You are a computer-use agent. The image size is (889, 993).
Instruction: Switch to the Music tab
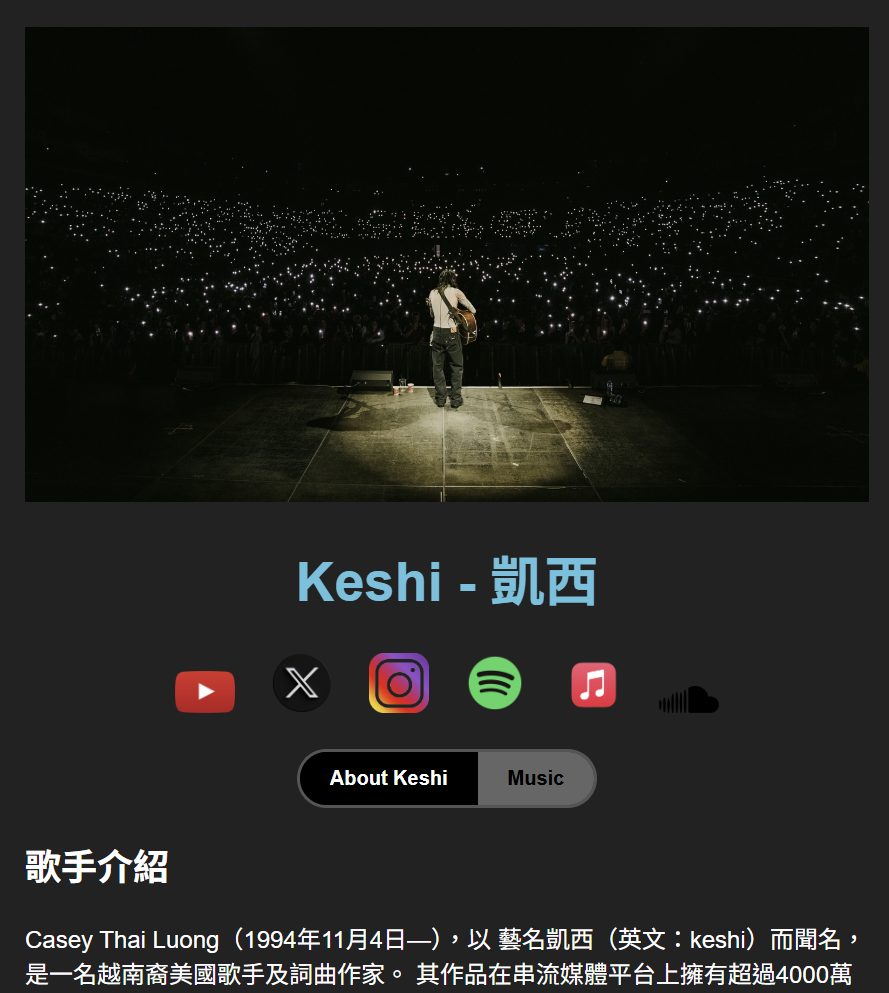(x=536, y=778)
